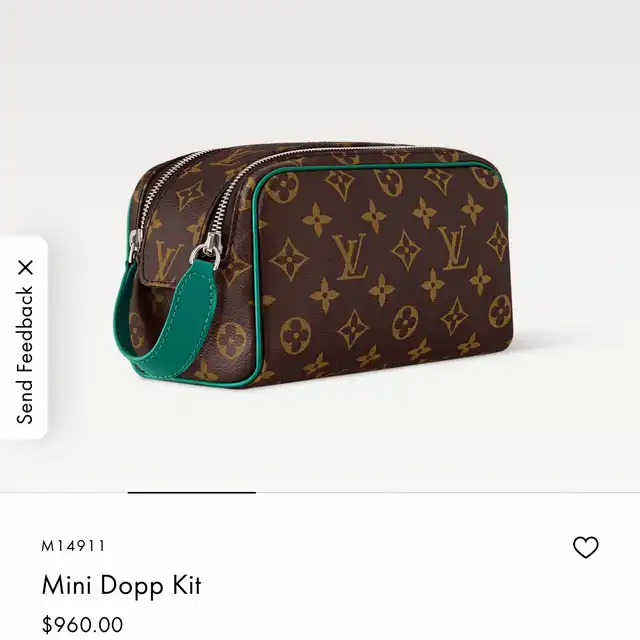This screenshot has height=640, width=640.
Task: Dismiss the Send Feedback tab
Action: (26, 267)
